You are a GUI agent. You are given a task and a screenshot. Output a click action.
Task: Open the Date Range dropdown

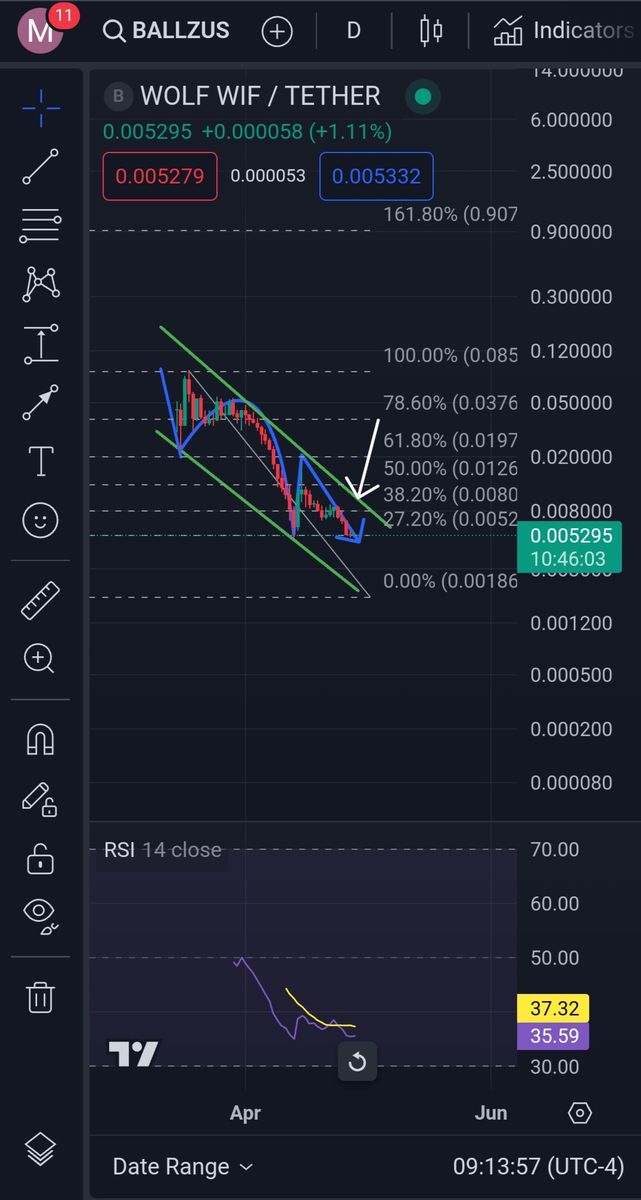[x=183, y=1166]
